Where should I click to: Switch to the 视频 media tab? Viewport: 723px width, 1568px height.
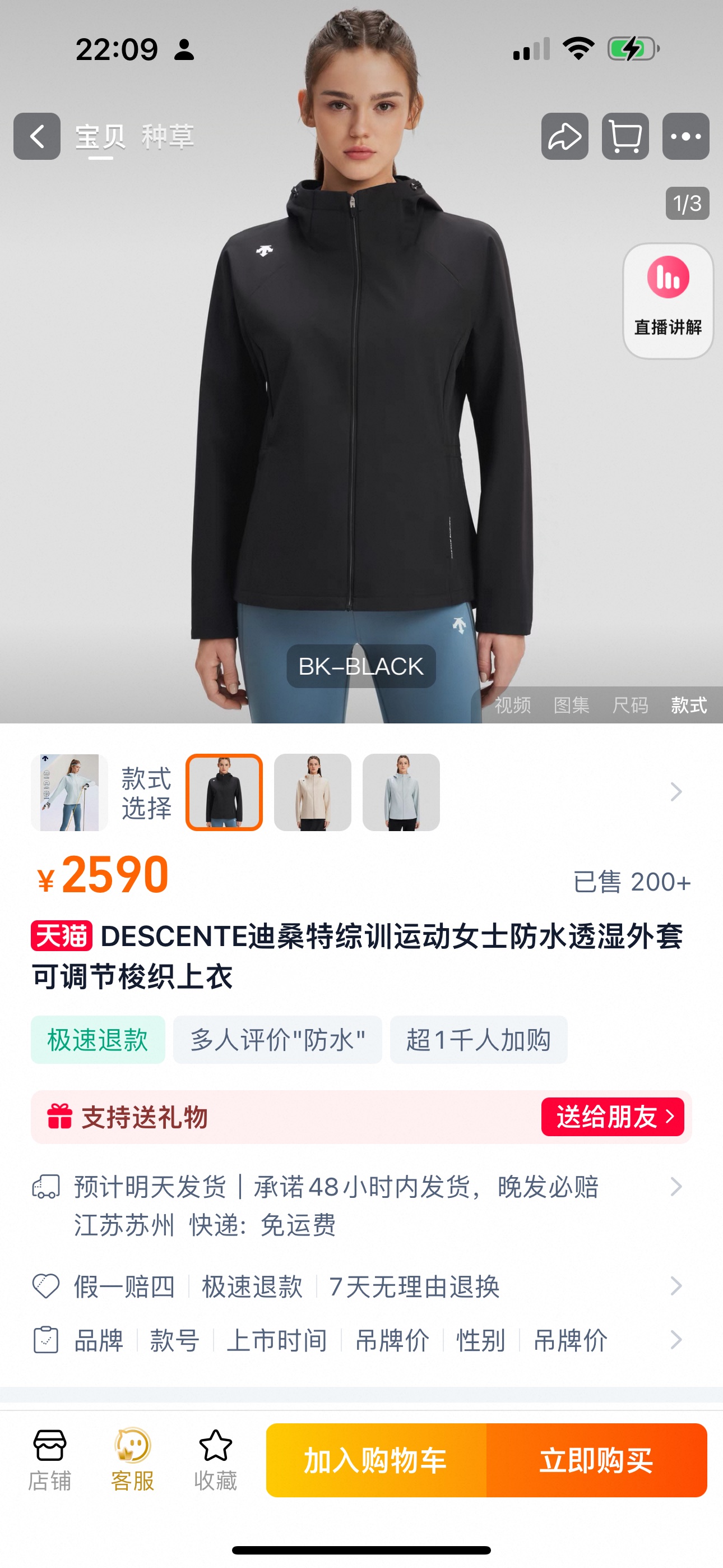pyautogui.click(x=512, y=705)
